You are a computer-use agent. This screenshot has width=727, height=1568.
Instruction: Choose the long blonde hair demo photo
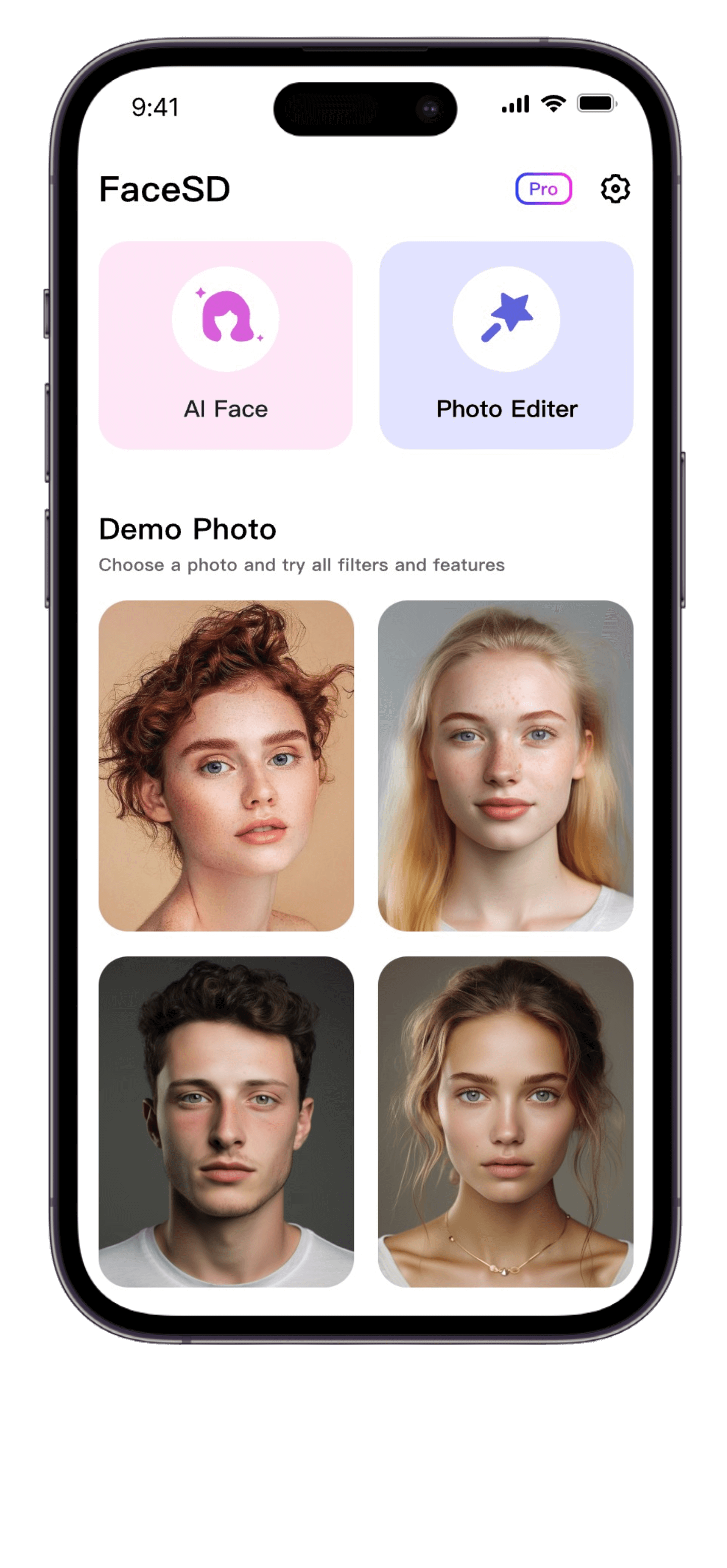click(505, 765)
